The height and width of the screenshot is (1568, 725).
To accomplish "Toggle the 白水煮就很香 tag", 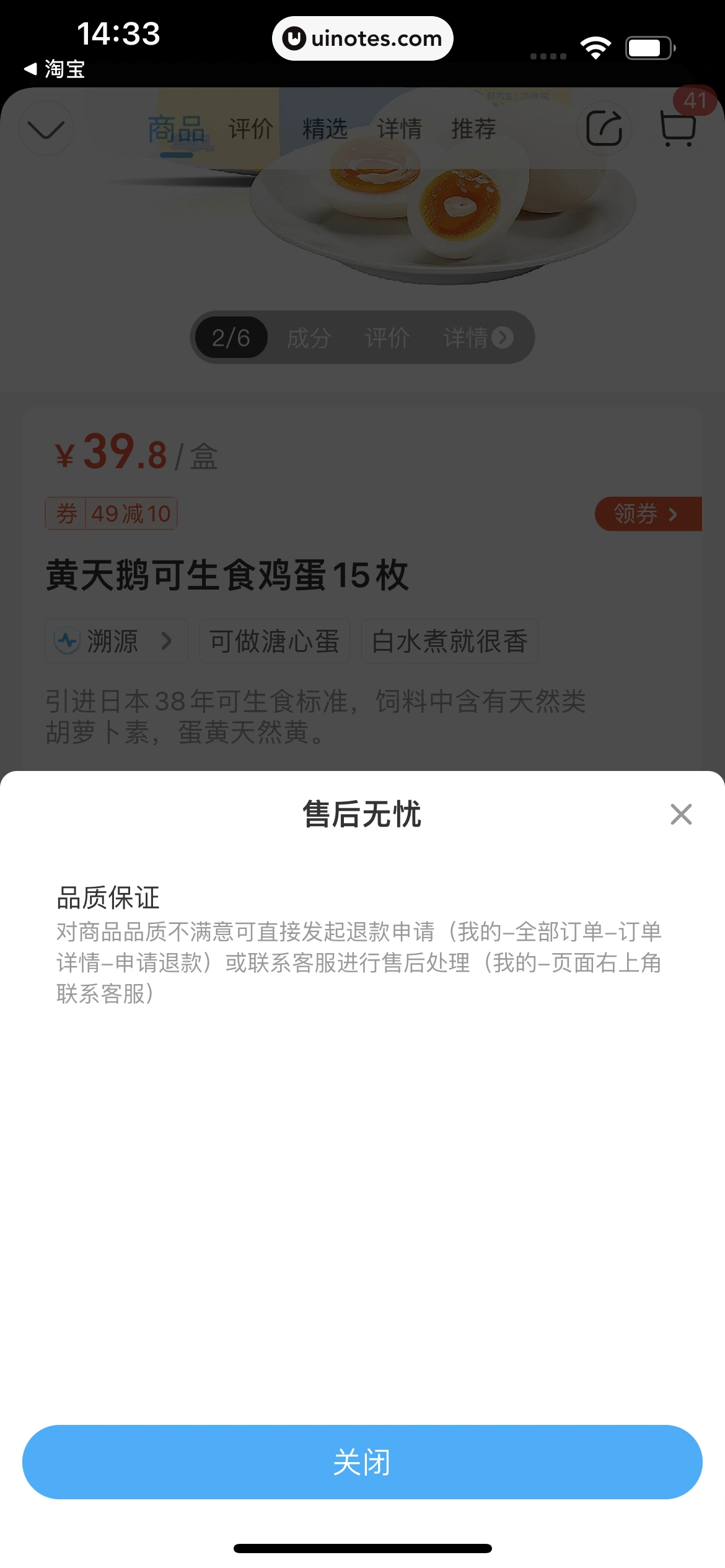I will point(450,642).
